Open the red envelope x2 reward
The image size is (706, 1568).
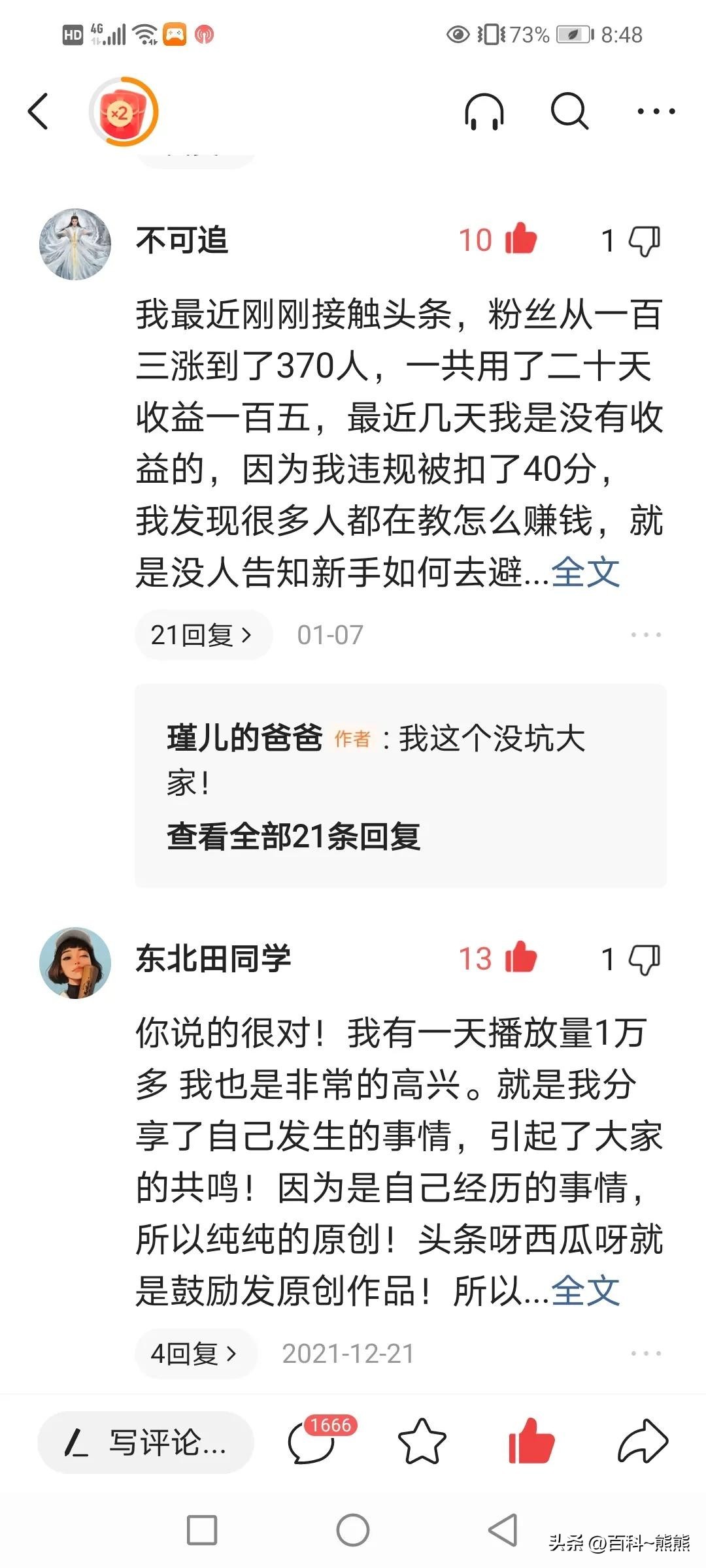[x=124, y=112]
